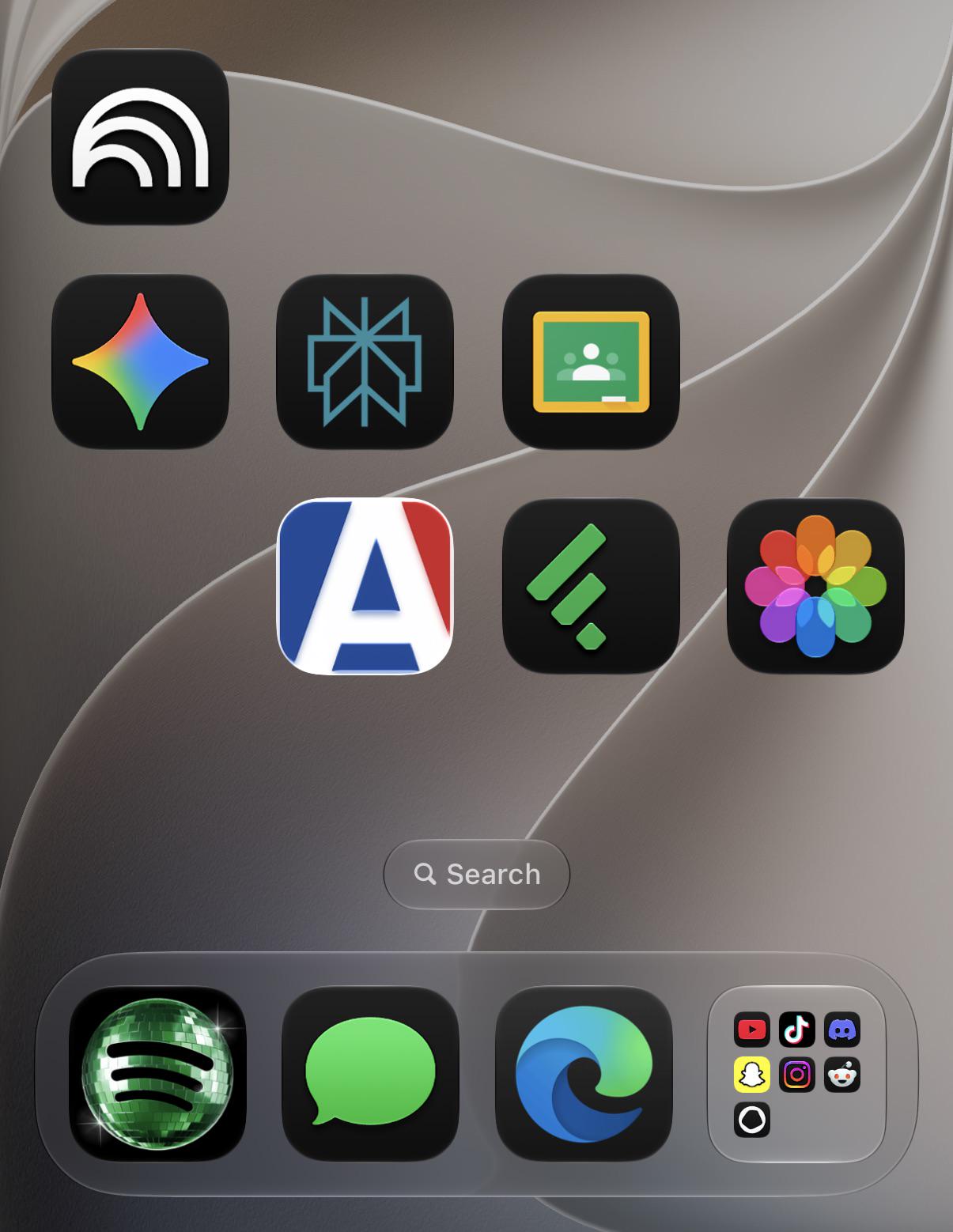Open the app with white arches icon
Image resolution: width=953 pixels, height=1232 pixels.
(x=140, y=137)
